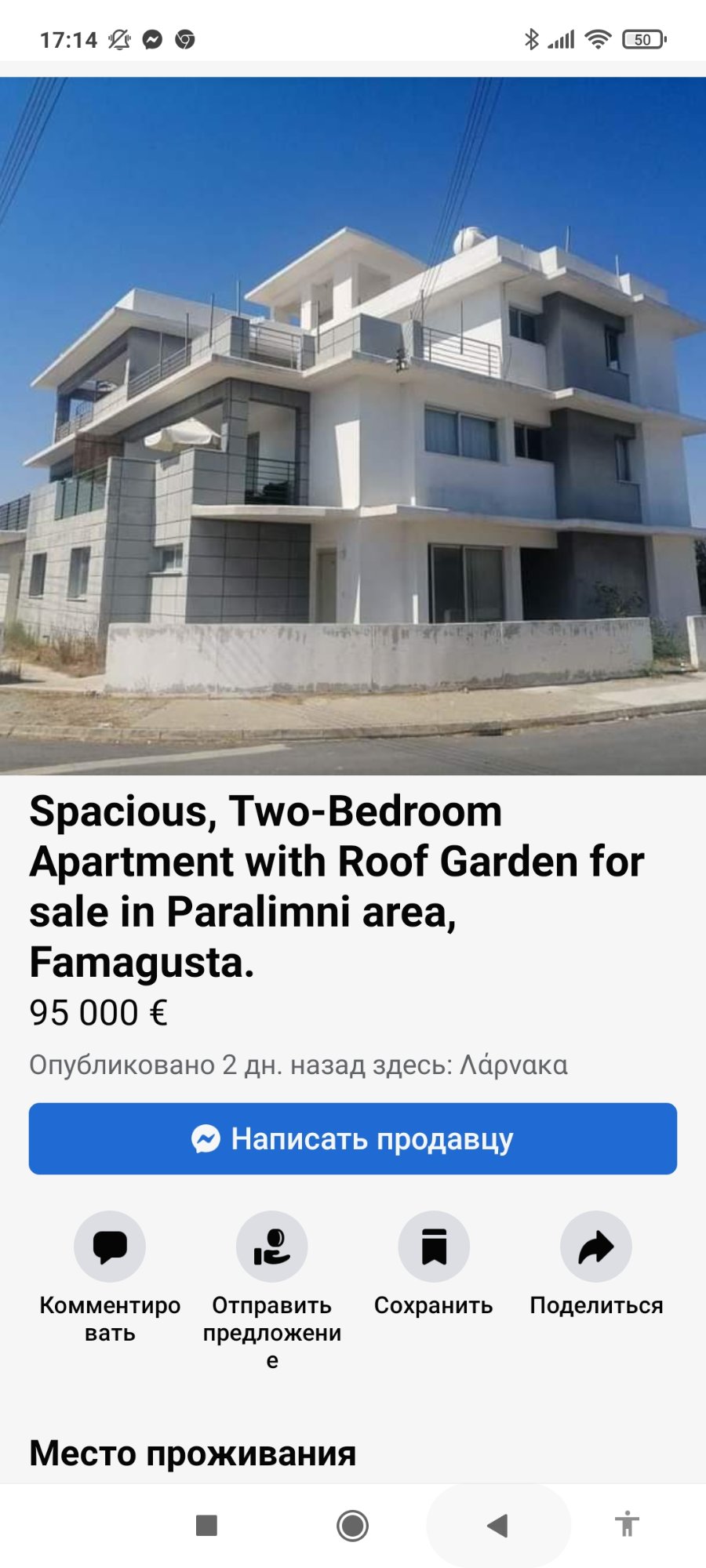706x1568 pixels.
Task: Open the accessibility shortcut button
Action: point(627,1525)
